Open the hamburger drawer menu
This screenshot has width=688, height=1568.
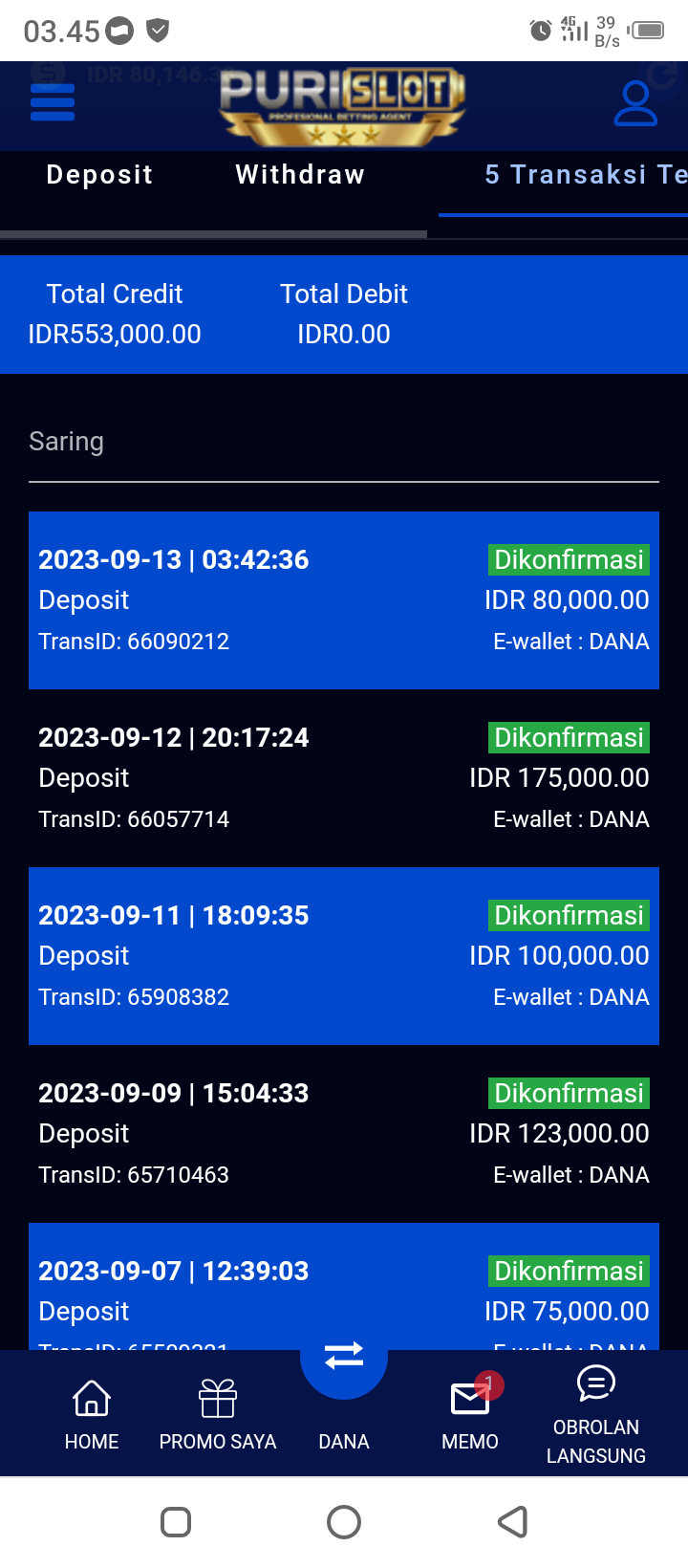[53, 102]
